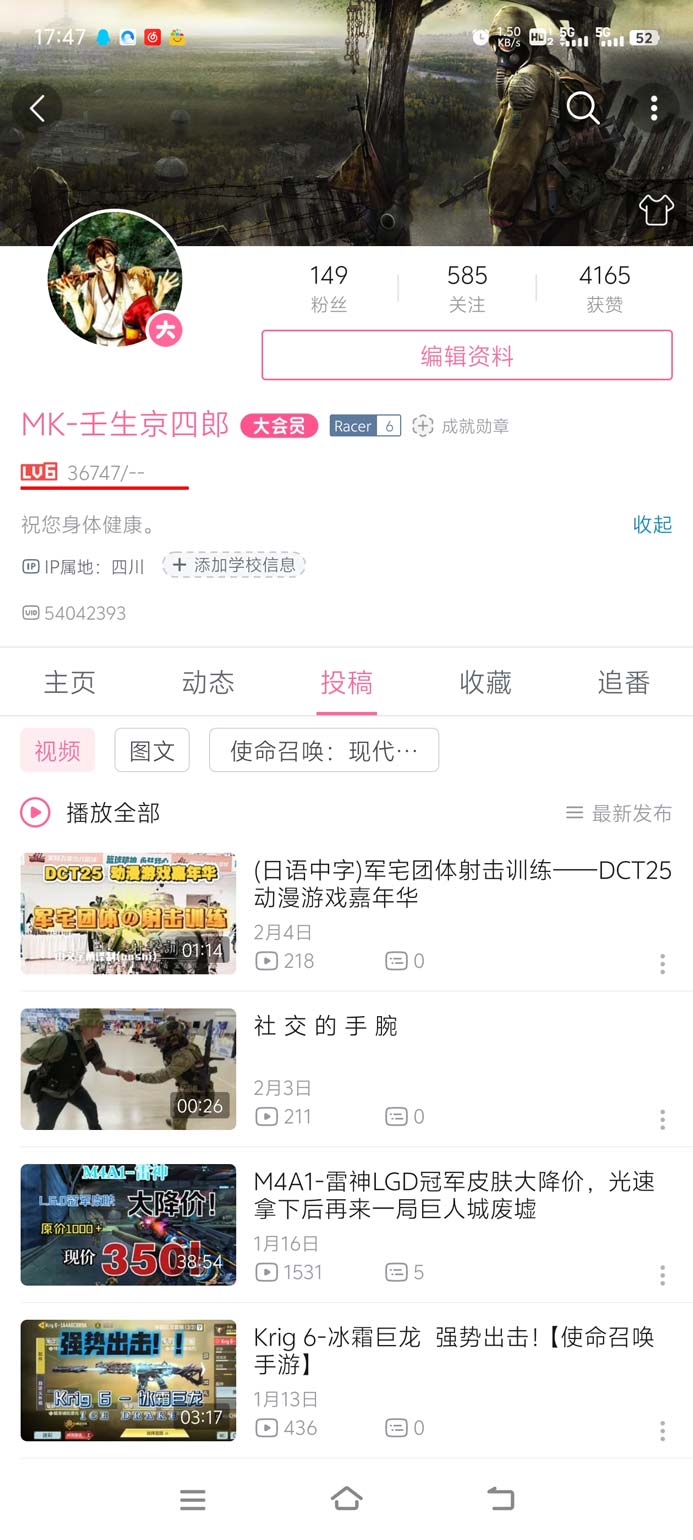
Task: Switch to the 动态 tab
Action: coord(208,682)
